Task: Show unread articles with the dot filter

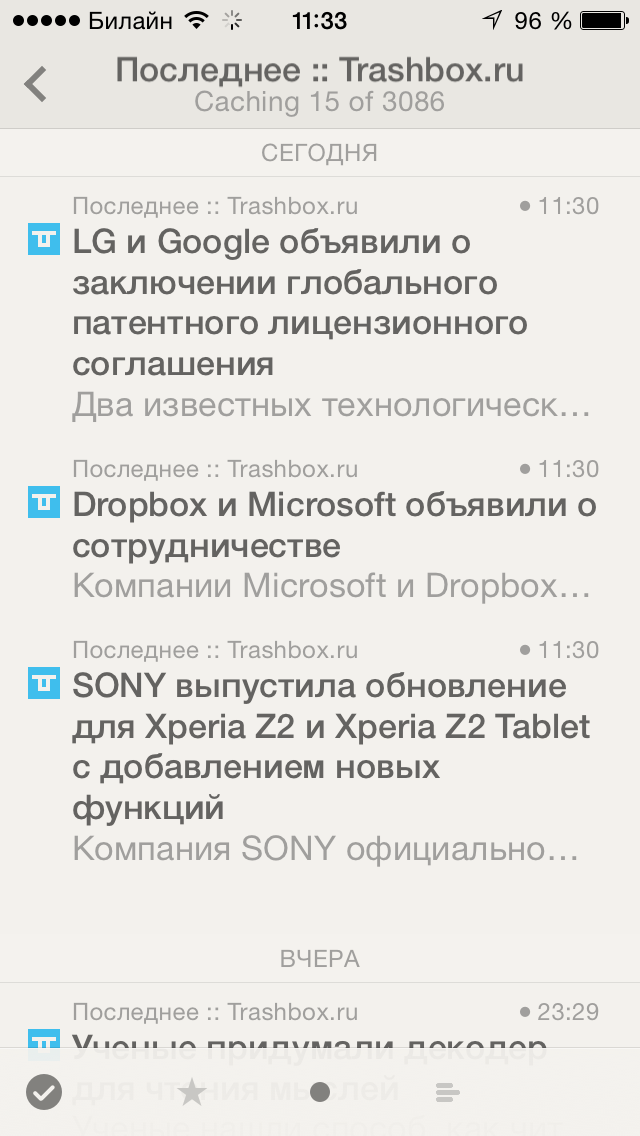Action: (x=320, y=1092)
